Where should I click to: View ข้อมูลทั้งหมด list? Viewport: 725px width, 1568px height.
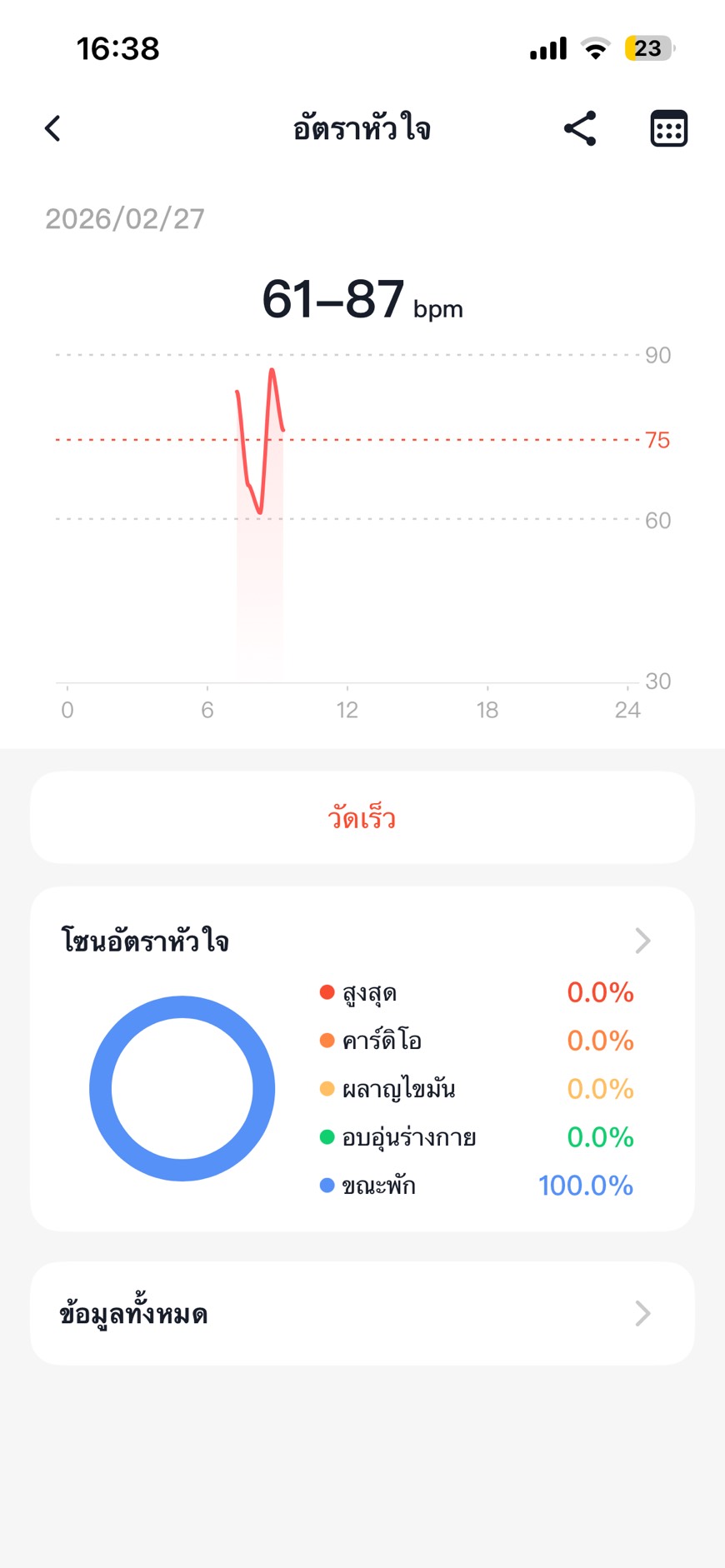pos(362,1314)
